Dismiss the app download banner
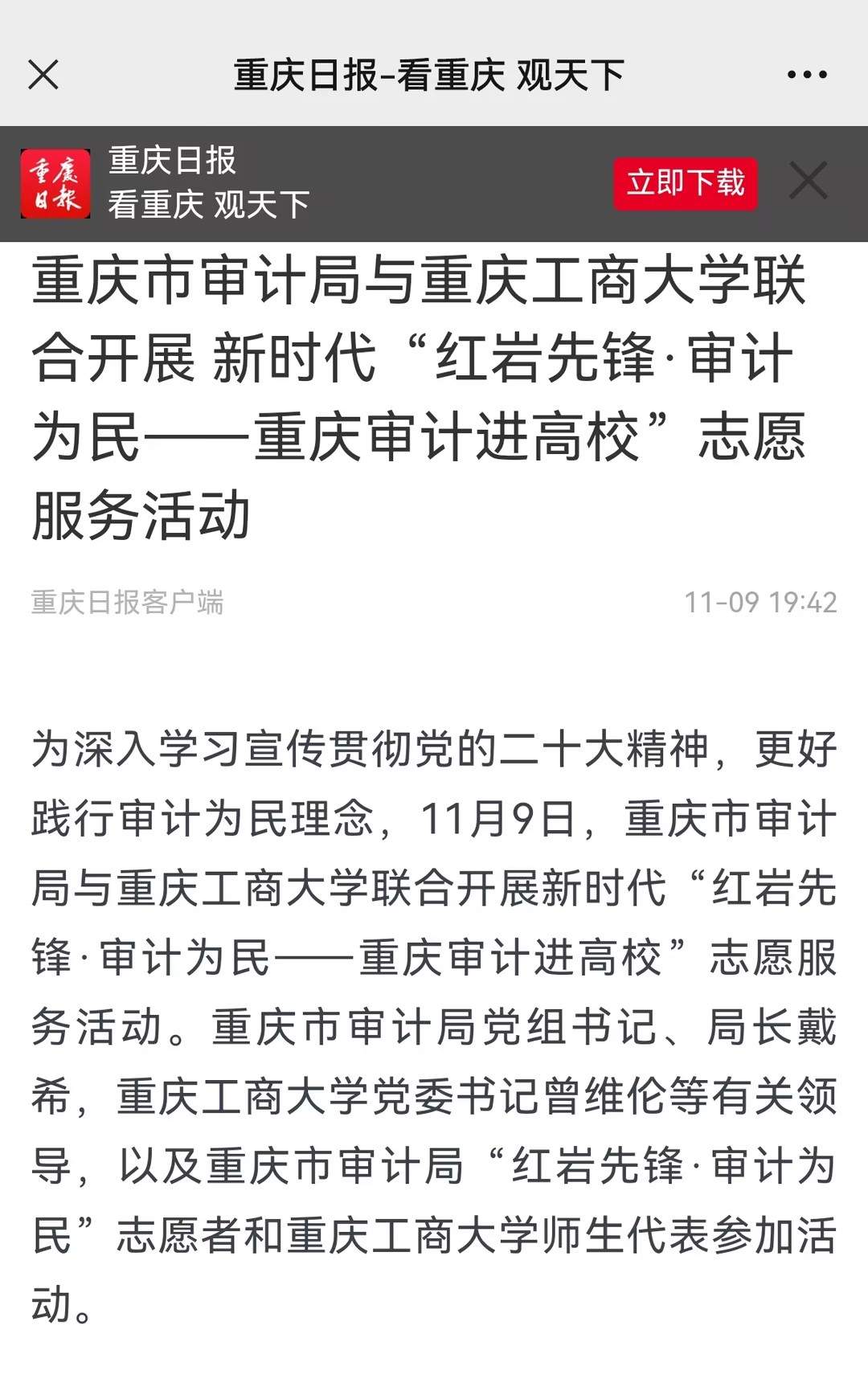Viewport: 868px width, 1383px height. (809, 181)
